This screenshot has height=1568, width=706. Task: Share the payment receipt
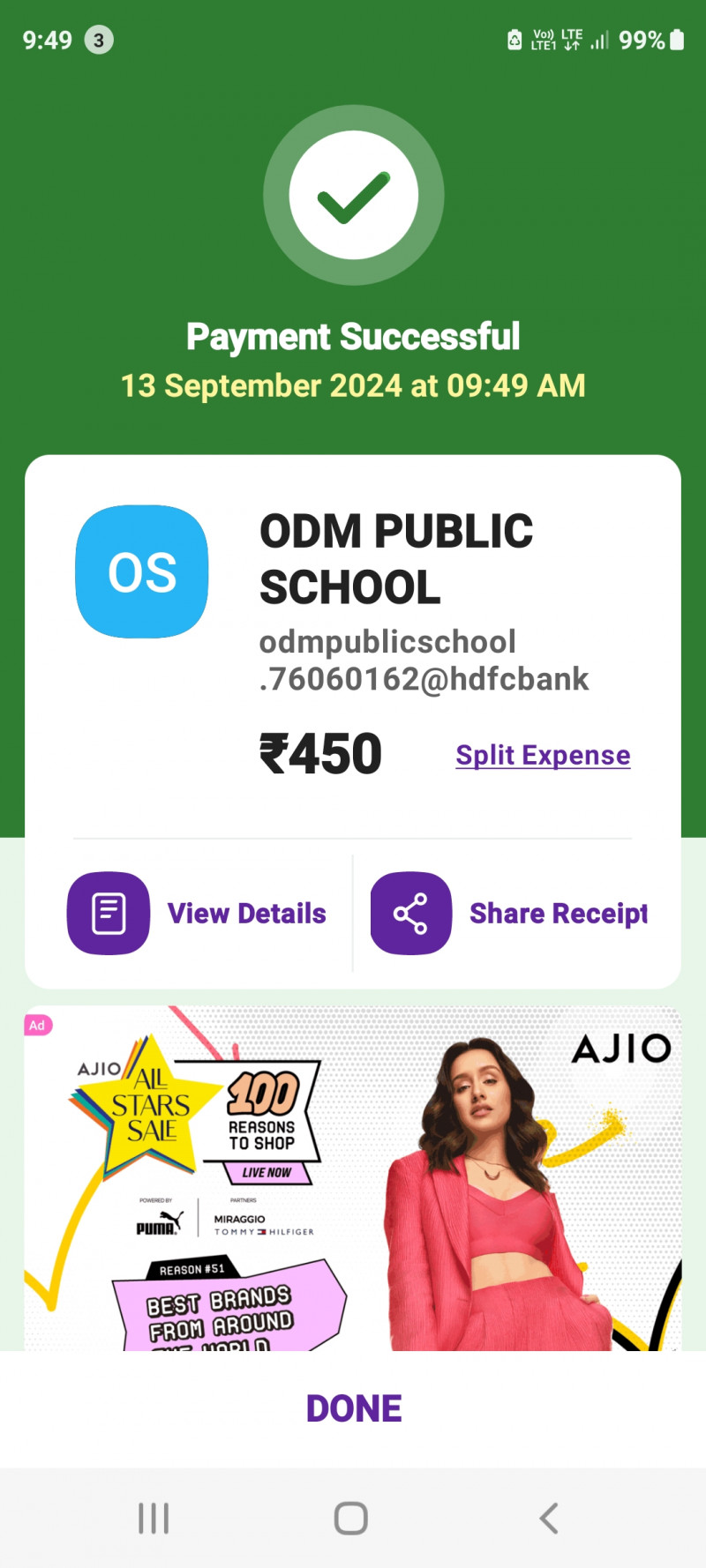(510, 914)
